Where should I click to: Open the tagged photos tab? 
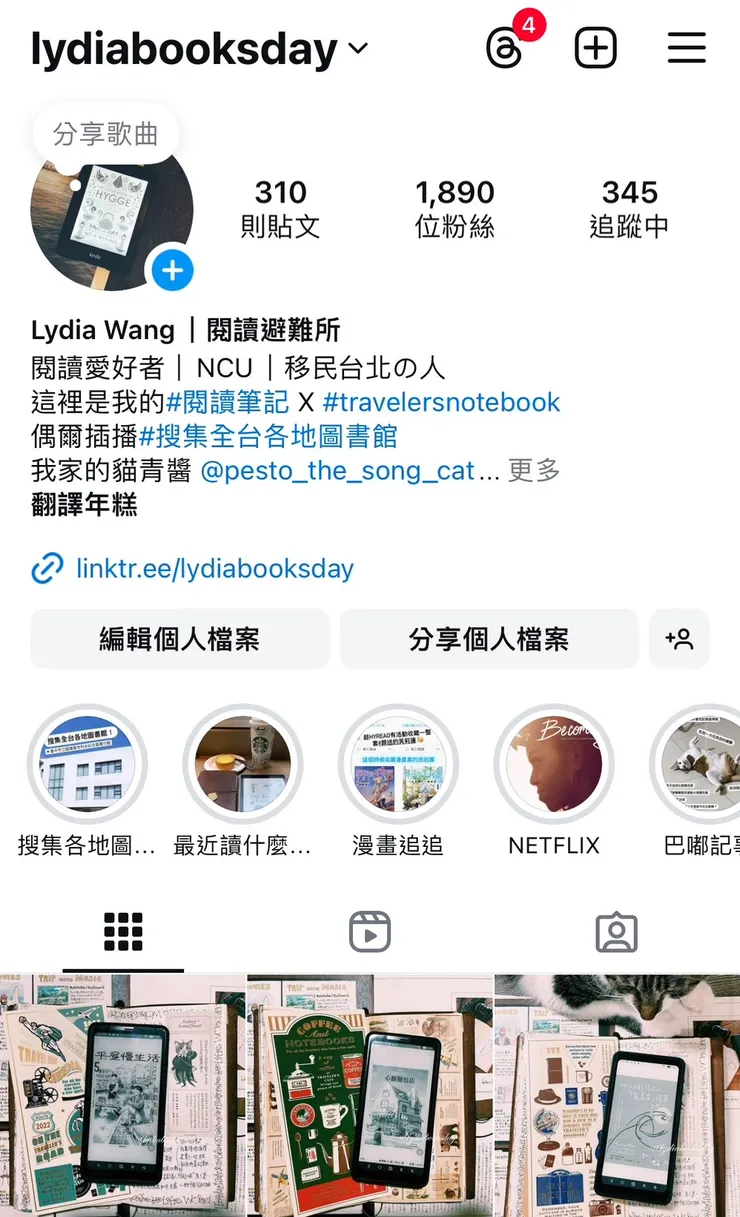(617, 931)
